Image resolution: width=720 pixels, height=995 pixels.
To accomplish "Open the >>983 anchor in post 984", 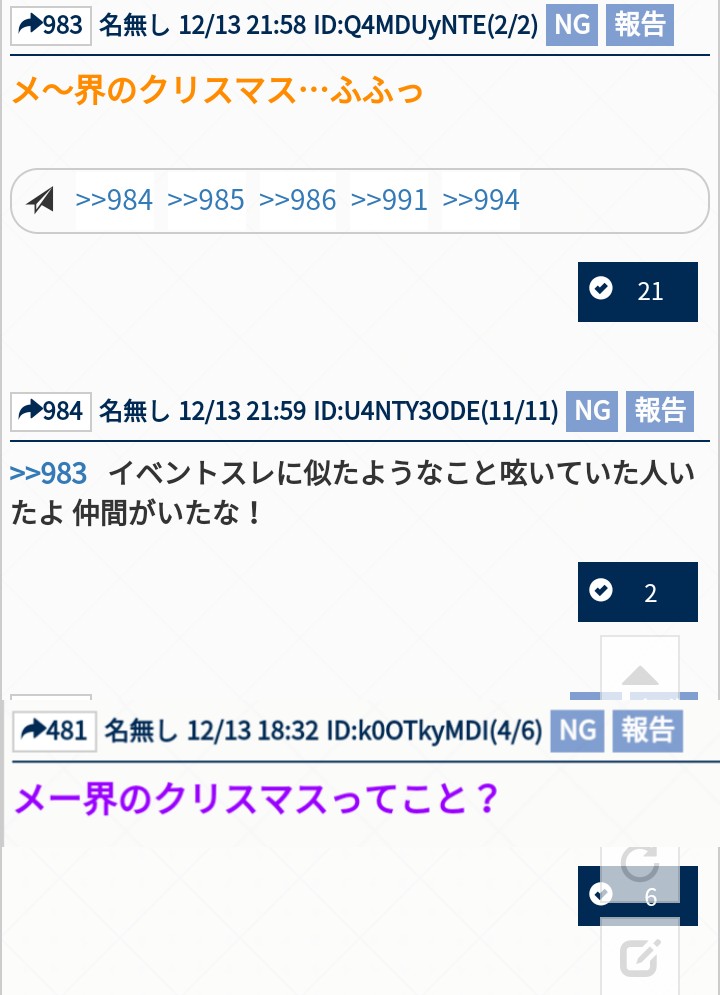I will coord(48,473).
